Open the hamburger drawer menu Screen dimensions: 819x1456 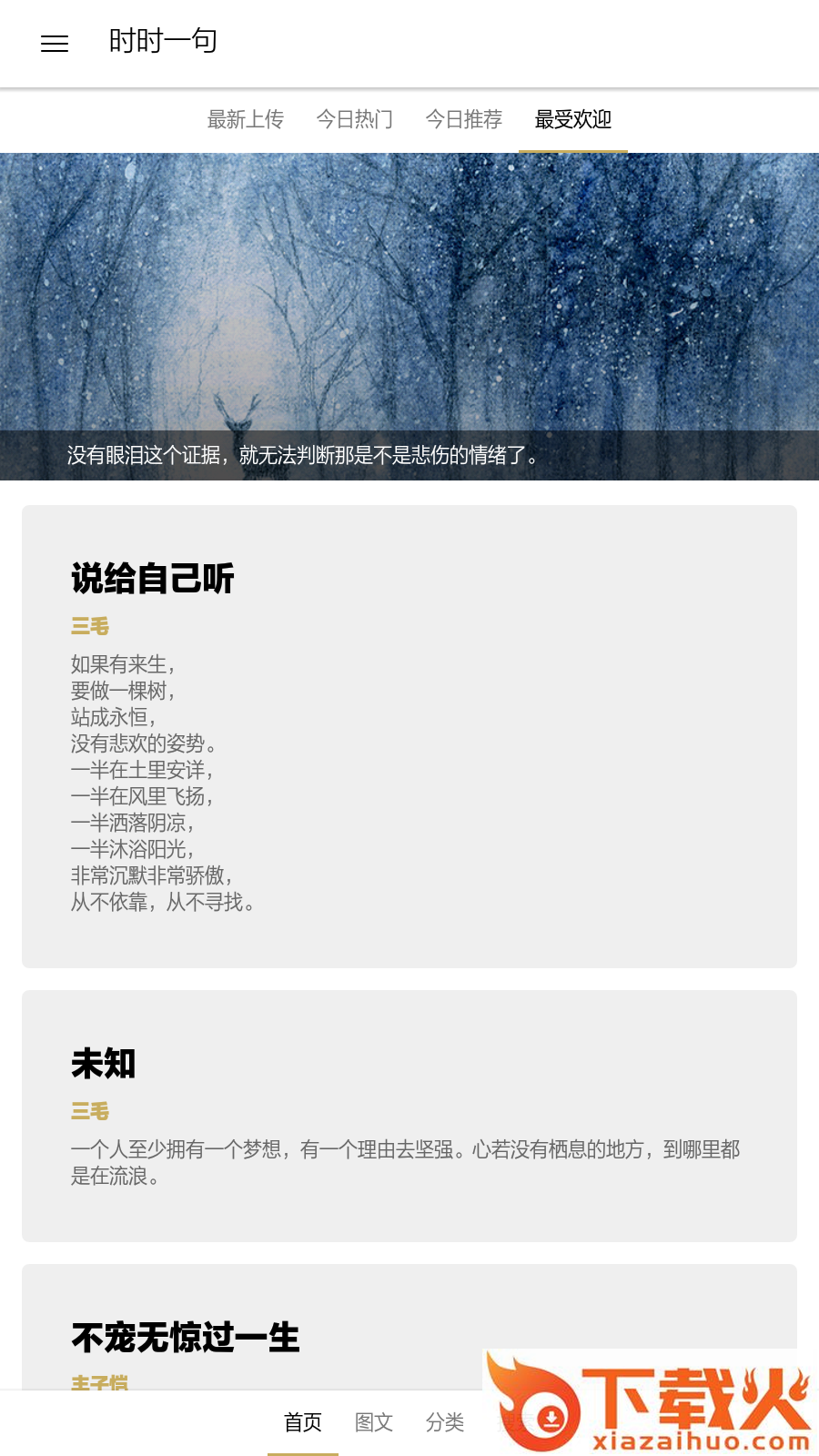click(x=55, y=43)
